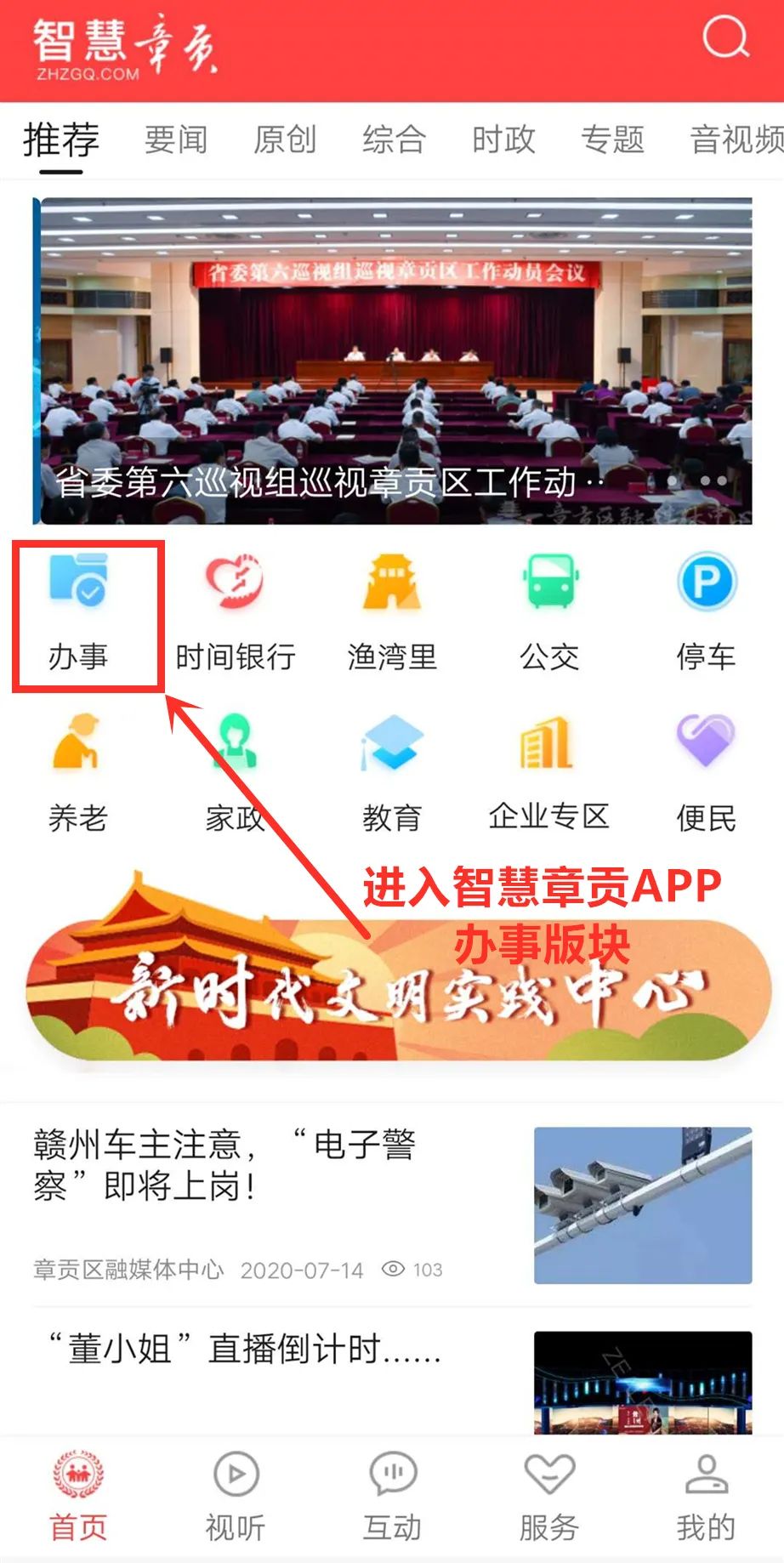The image size is (784, 1563).
Task: Open the 专题 tab
Action: click(x=612, y=139)
